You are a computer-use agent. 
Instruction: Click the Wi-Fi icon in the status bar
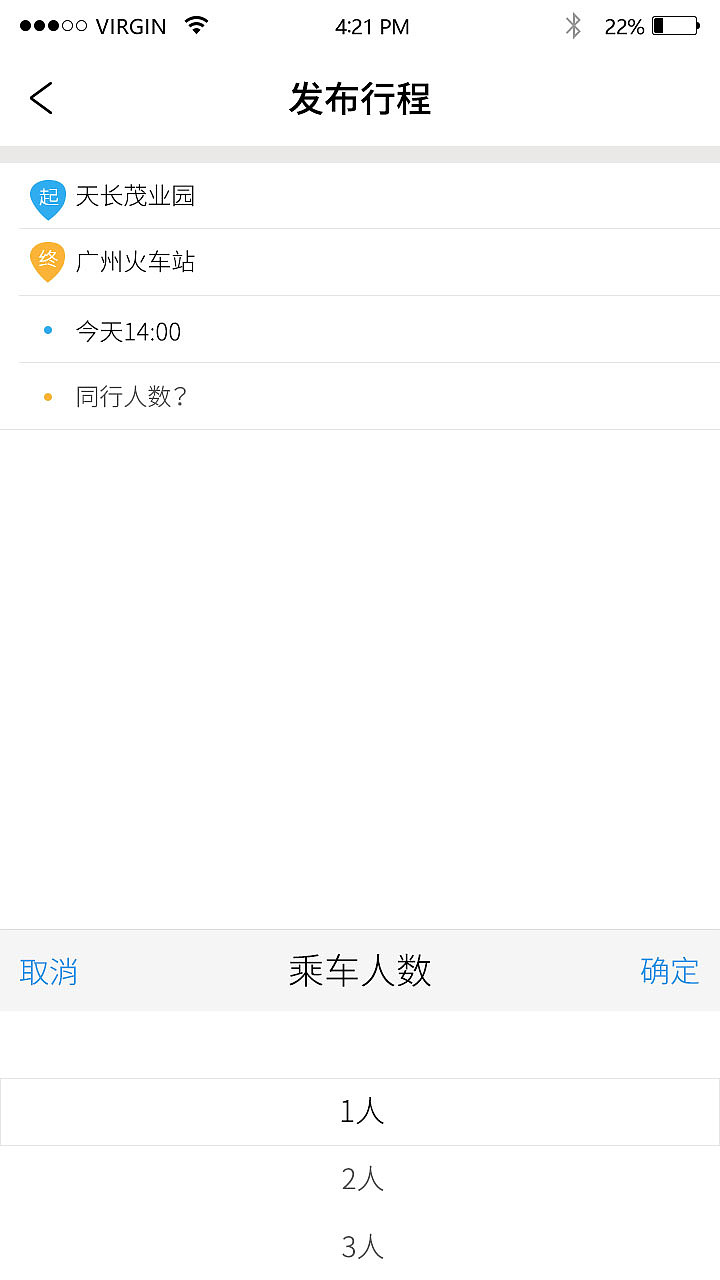click(196, 26)
